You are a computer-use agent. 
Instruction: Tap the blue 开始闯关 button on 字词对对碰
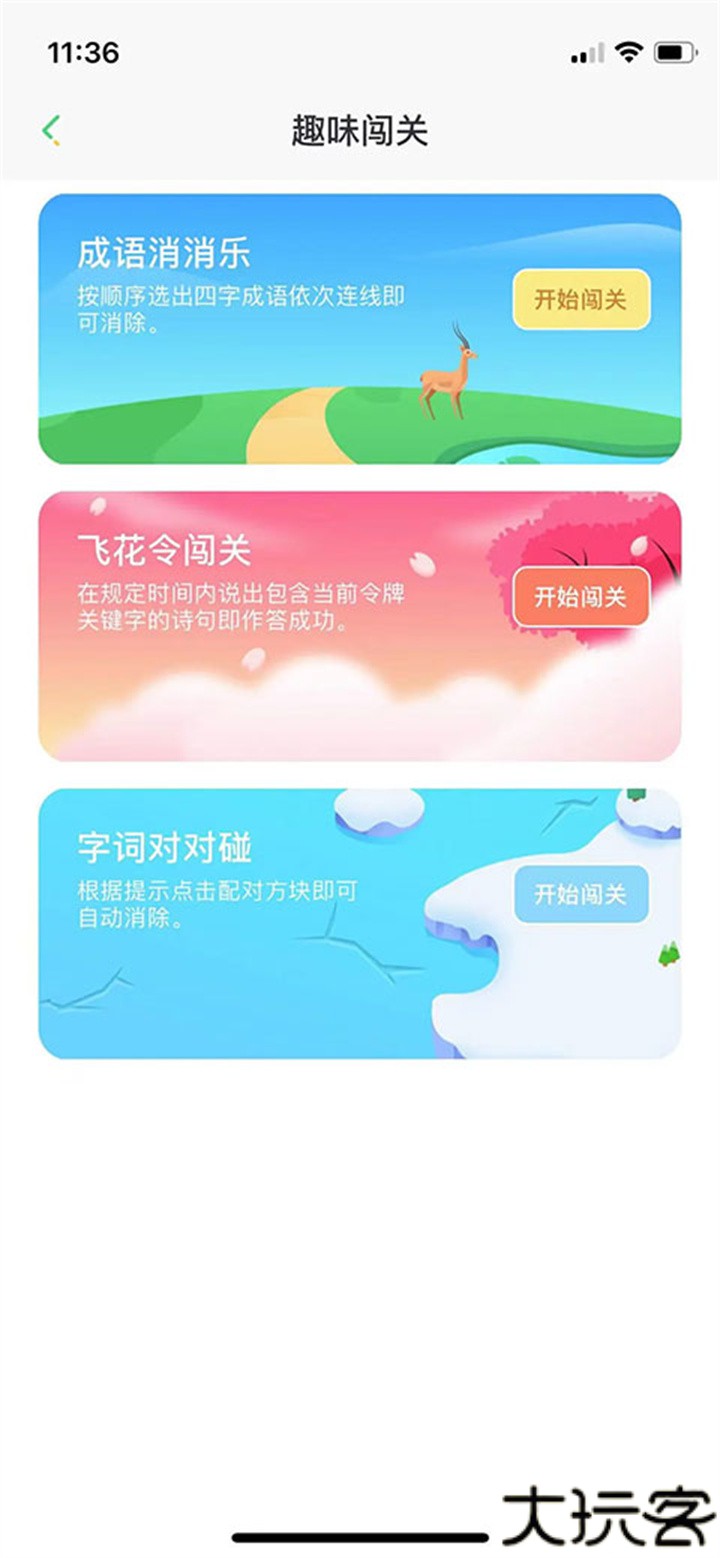click(x=580, y=895)
